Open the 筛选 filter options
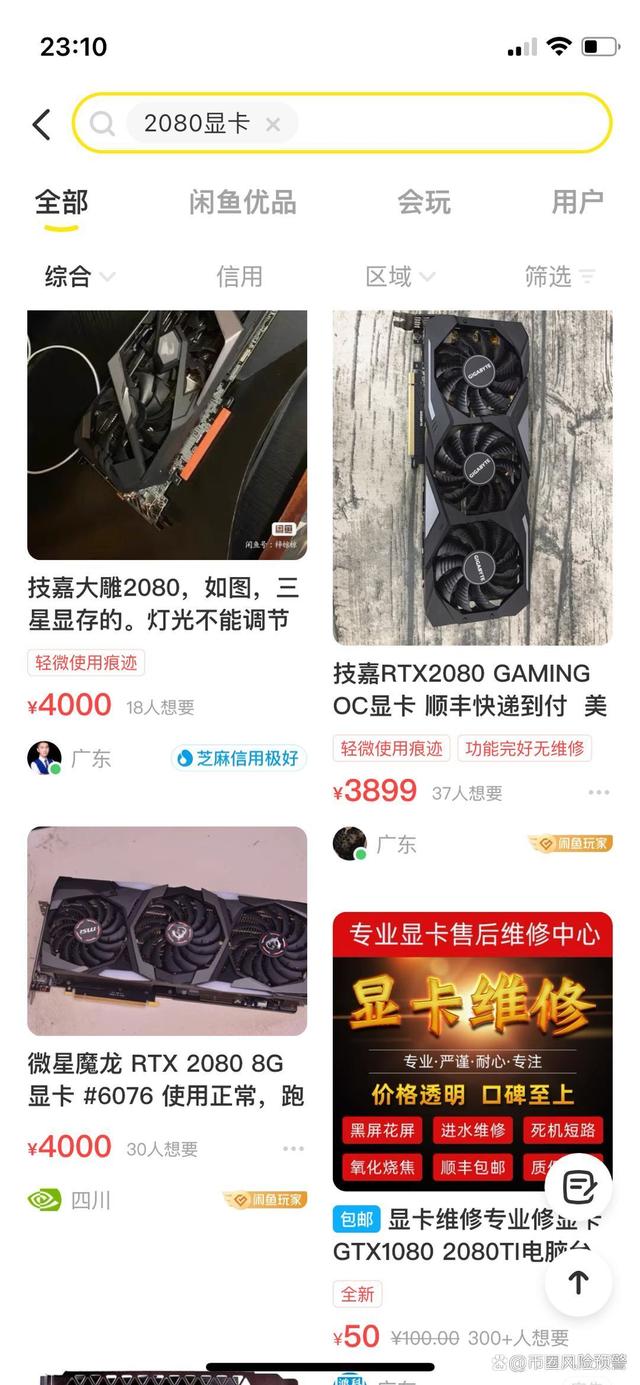The width and height of the screenshot is (640, 1385). [559, 276]
